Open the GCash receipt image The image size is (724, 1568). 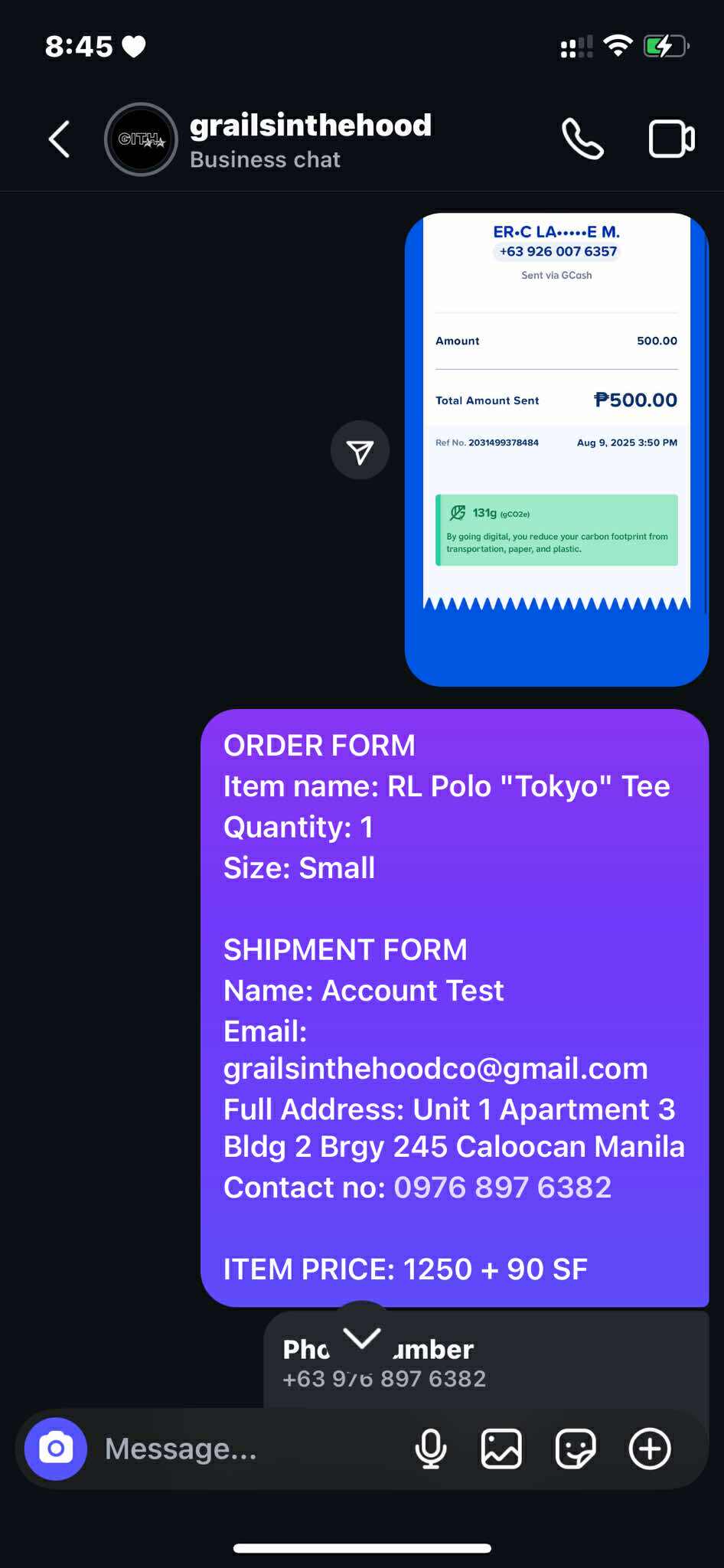click(x=556, y=449)
